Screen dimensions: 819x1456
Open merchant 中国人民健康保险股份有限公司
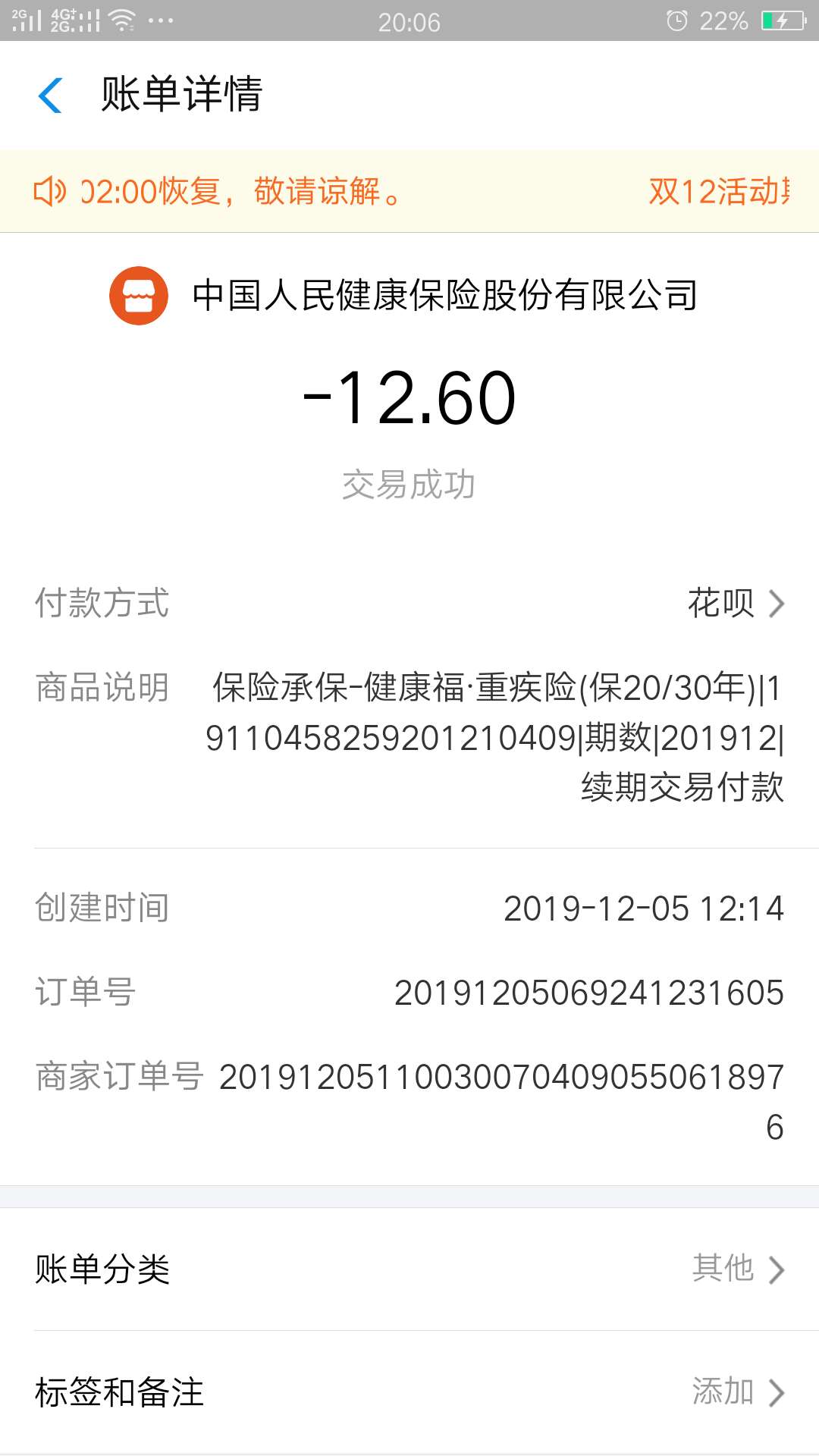click(403, 295)
